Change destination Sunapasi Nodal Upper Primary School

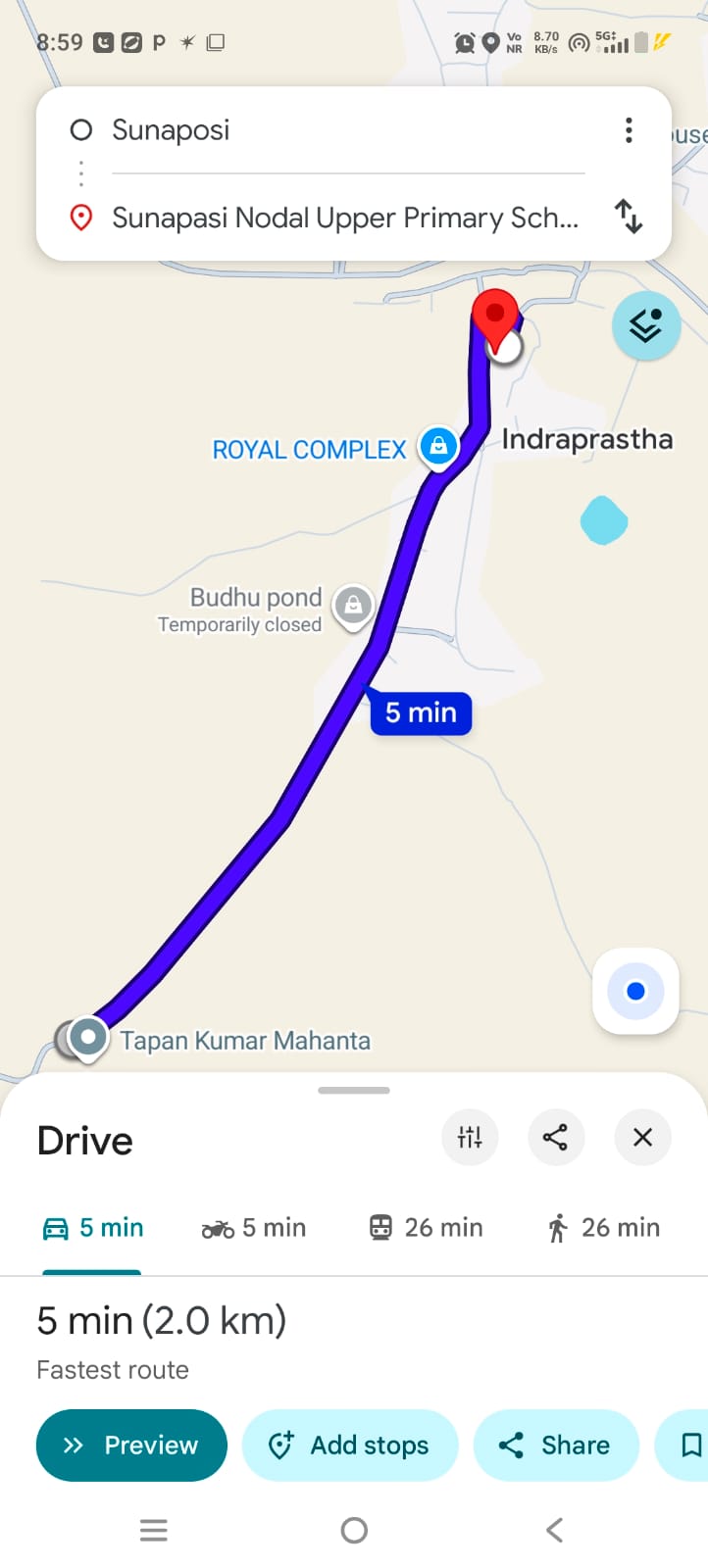(343, 218)
